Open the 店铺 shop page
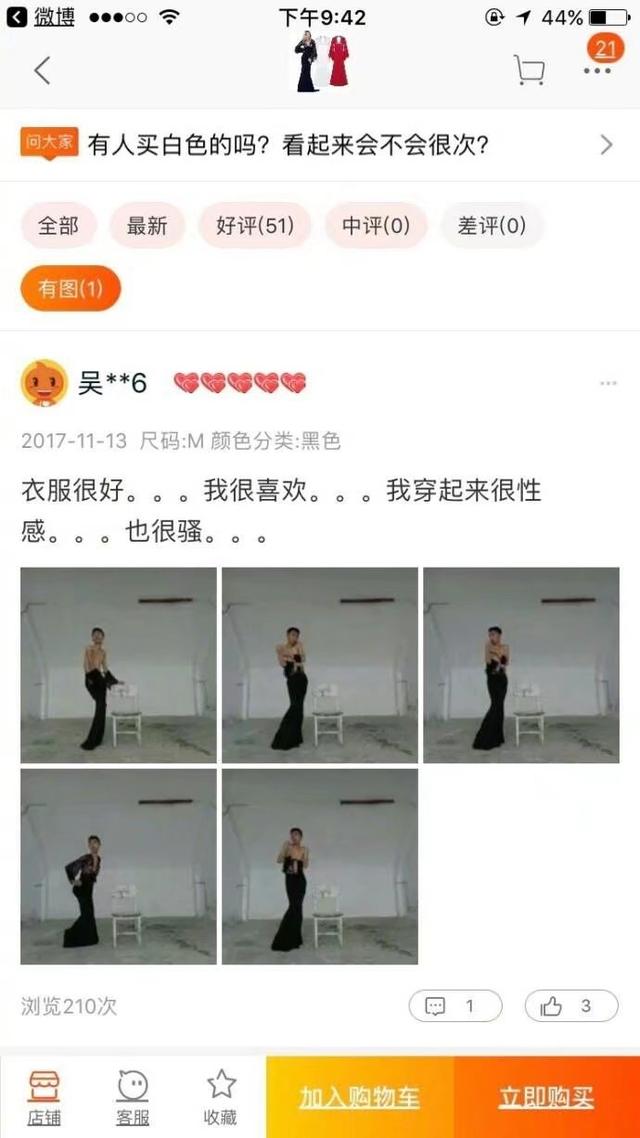Image resolution: width=640 pixels, height=1138 pixels. (x=43, y=1097)
